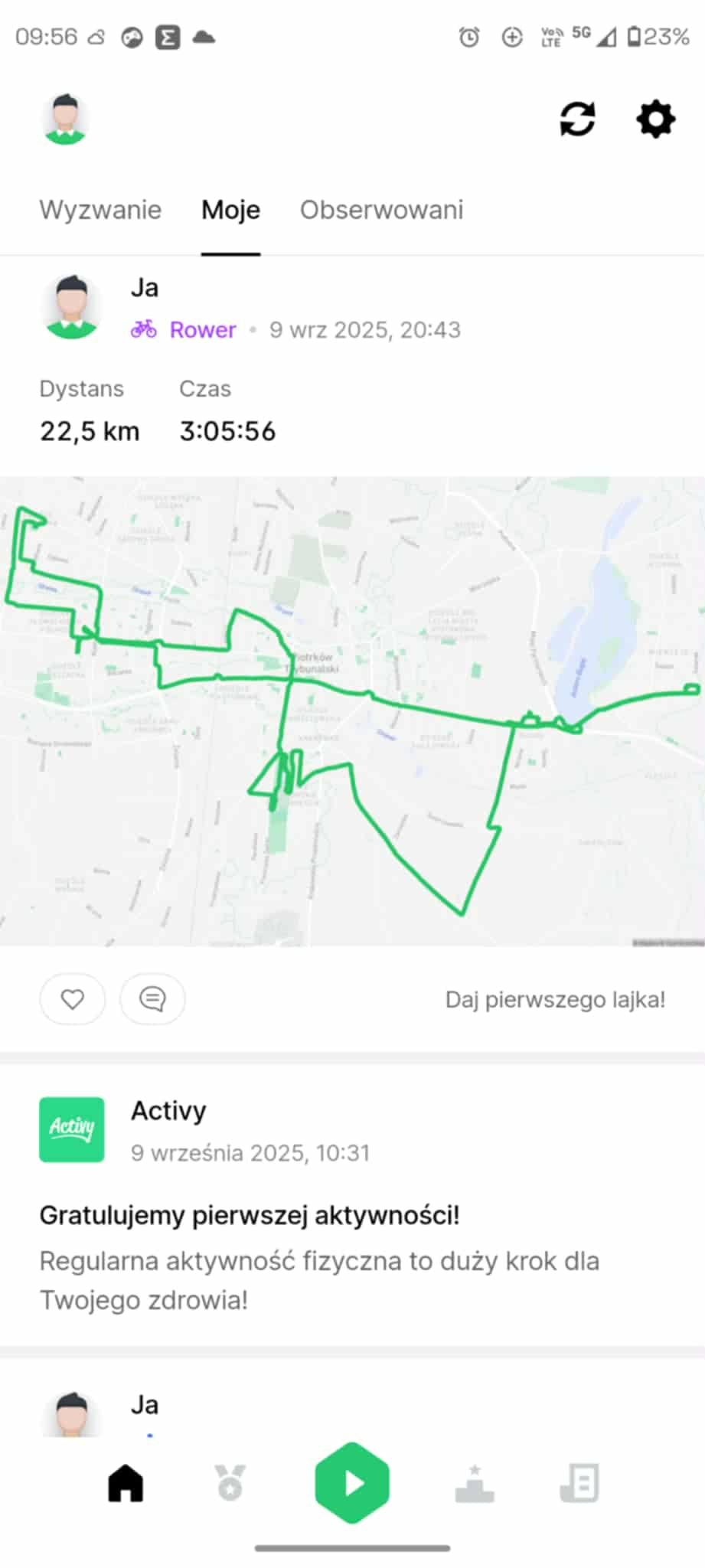Comment on the Rower activity

pyautogui.click(x=152, y=999)
